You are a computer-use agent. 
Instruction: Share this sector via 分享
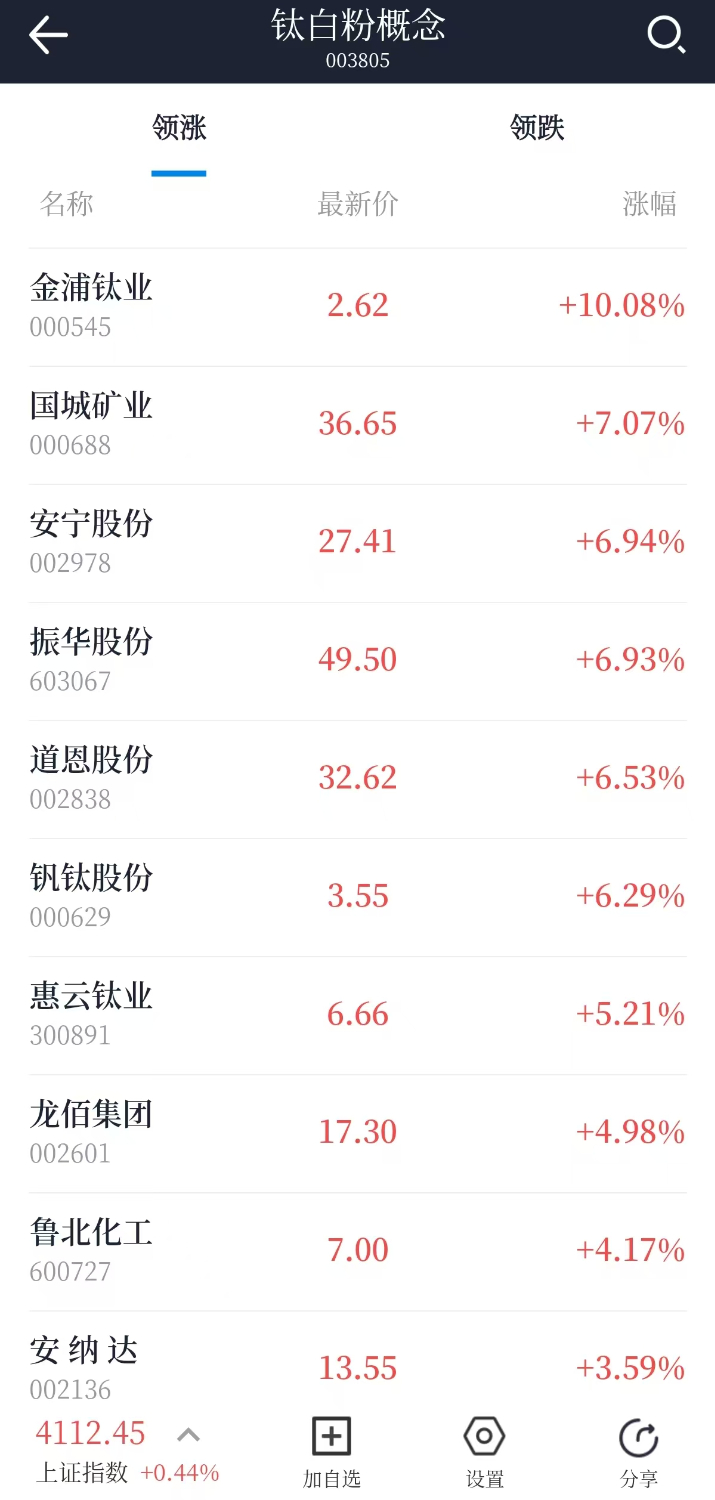coord(639,1453)
